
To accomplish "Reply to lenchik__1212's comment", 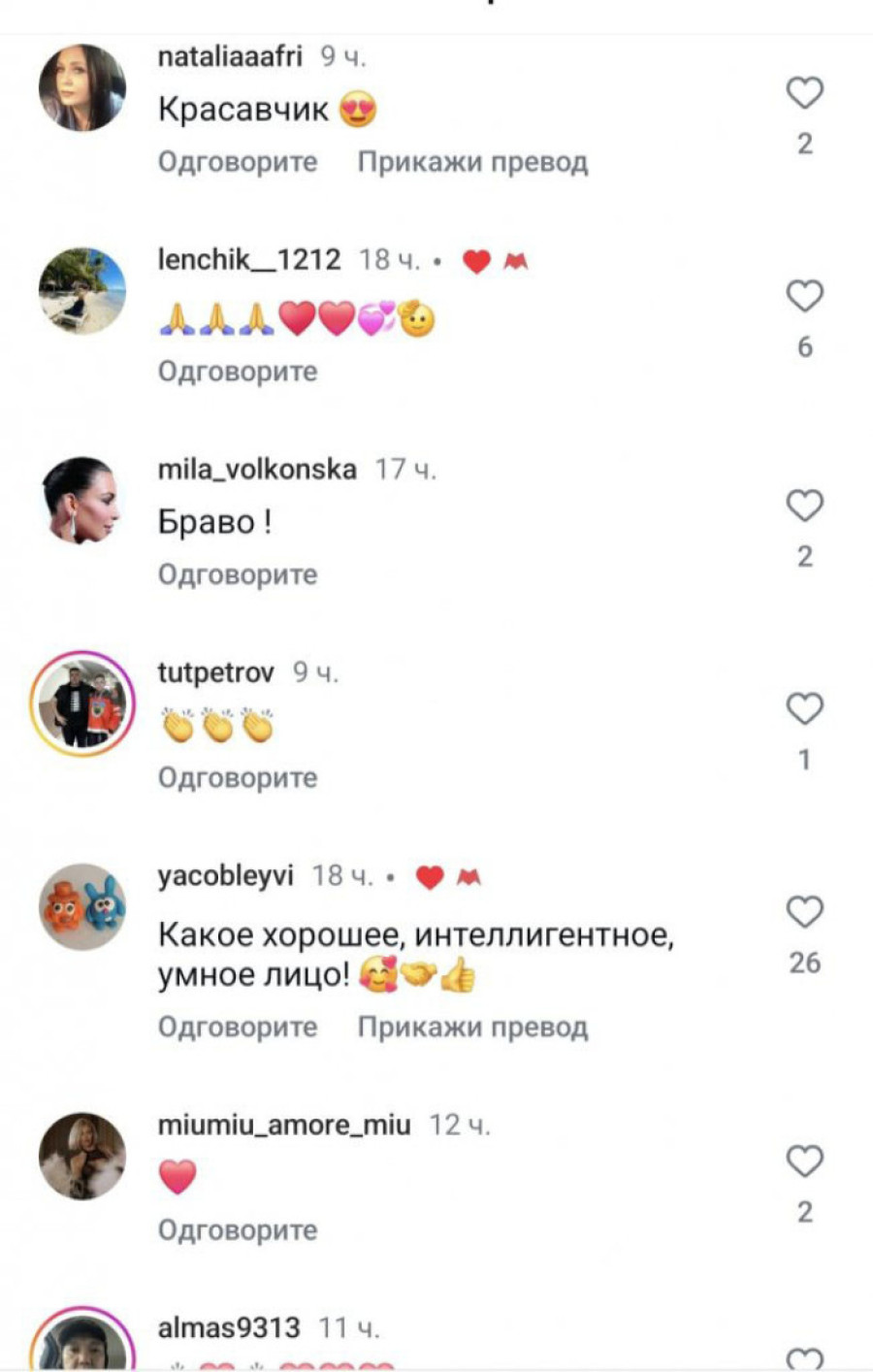I will point(238,371).
